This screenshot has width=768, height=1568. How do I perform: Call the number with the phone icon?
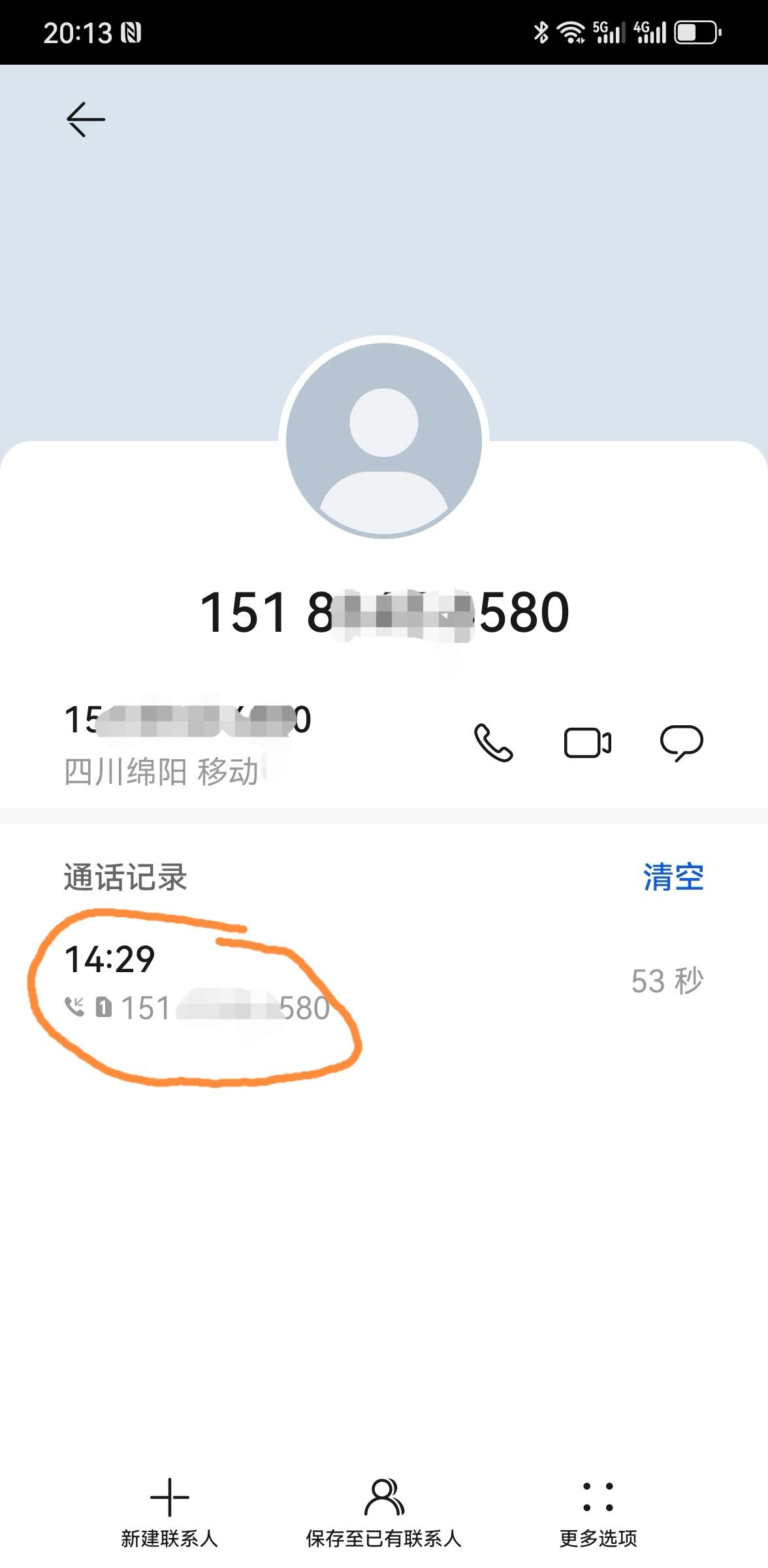pos(493,743)
